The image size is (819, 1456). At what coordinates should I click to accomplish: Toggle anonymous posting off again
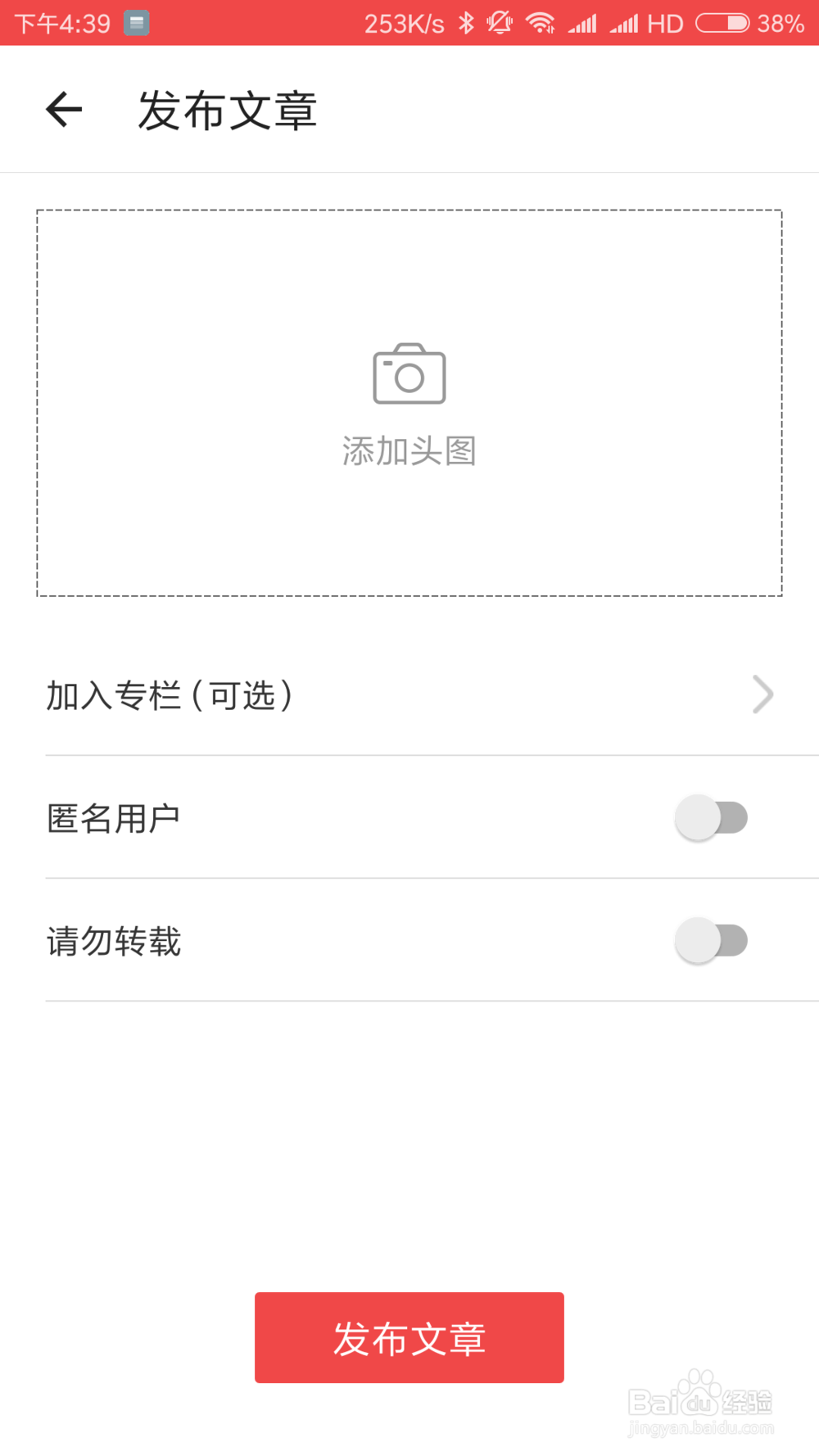click(x=711, y=818)
